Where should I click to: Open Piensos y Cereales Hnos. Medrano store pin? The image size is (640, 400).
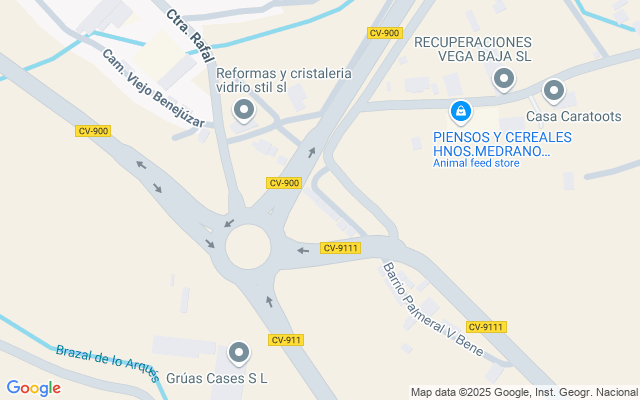[x=461, y=112]
